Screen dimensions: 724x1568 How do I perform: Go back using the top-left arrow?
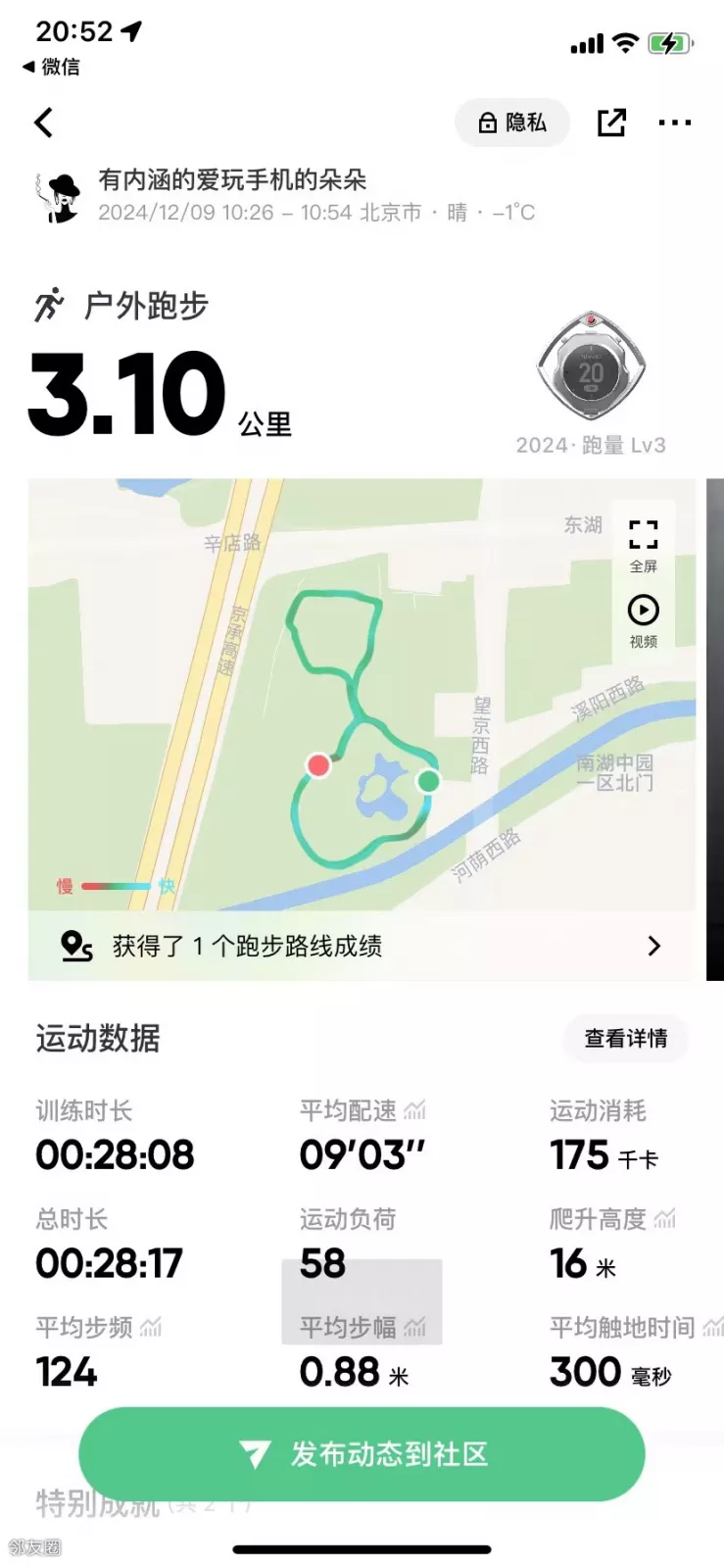pyautogui.click(x=44, y=122)
